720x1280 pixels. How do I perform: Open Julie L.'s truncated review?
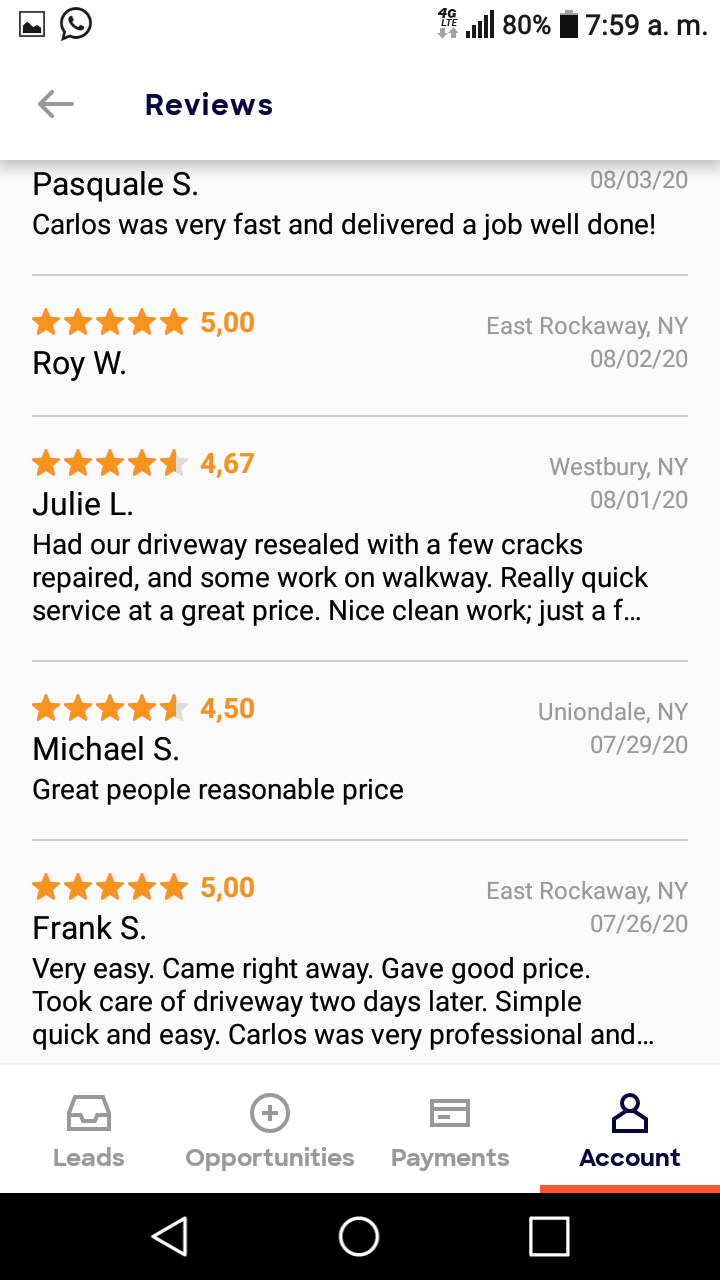(340, 578)
